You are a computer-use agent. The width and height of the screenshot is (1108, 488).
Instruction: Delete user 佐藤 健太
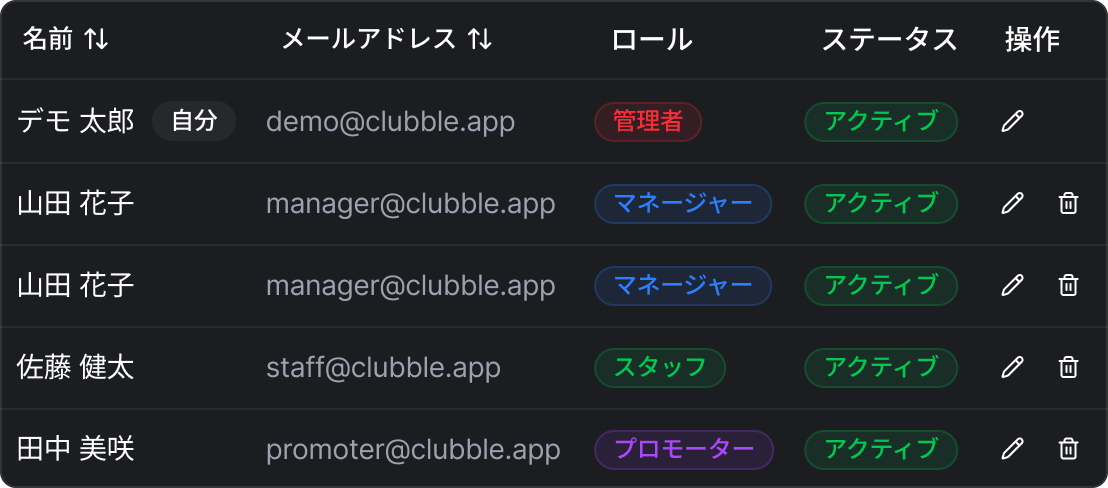tap(1068, 367)
